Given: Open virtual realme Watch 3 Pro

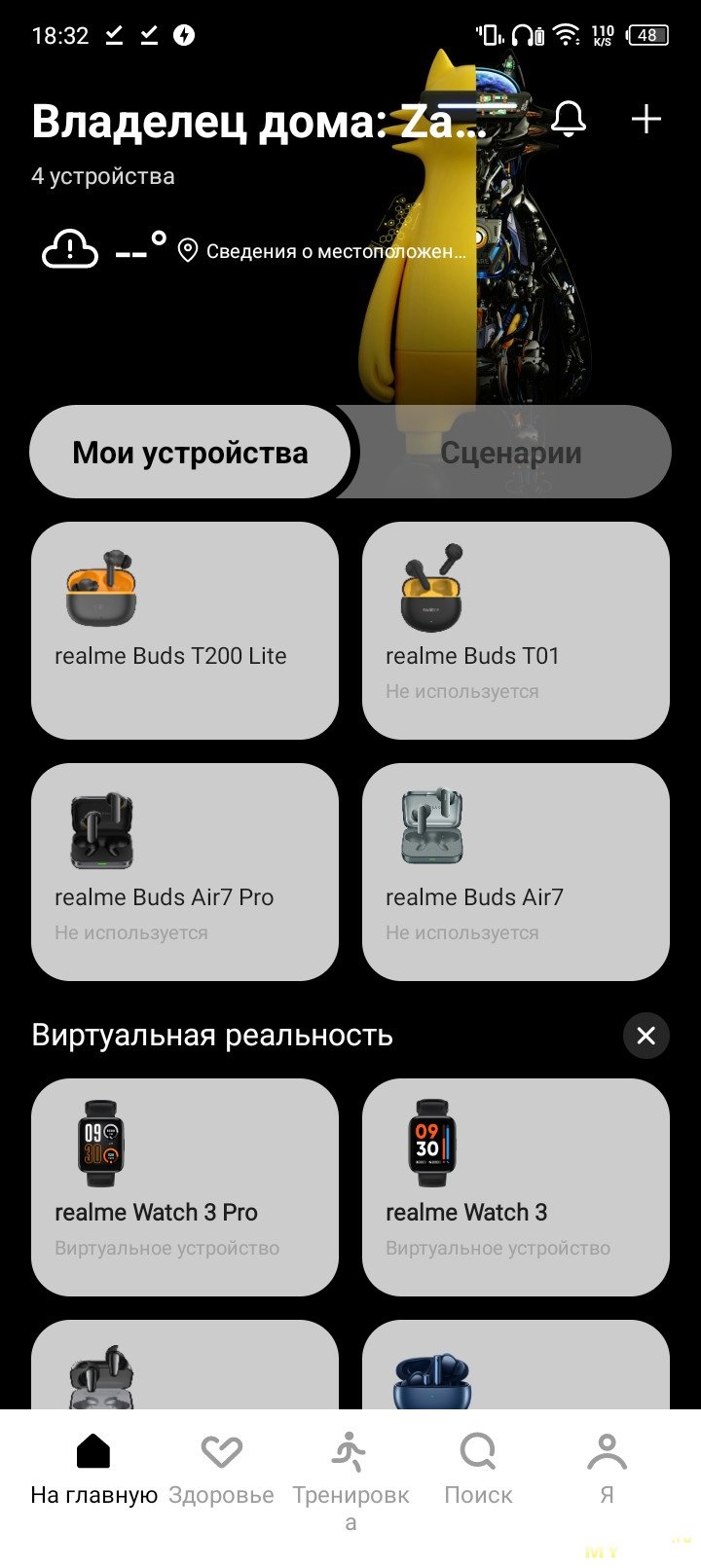Looking at the screenshot, I should (x=185, y=1186).
